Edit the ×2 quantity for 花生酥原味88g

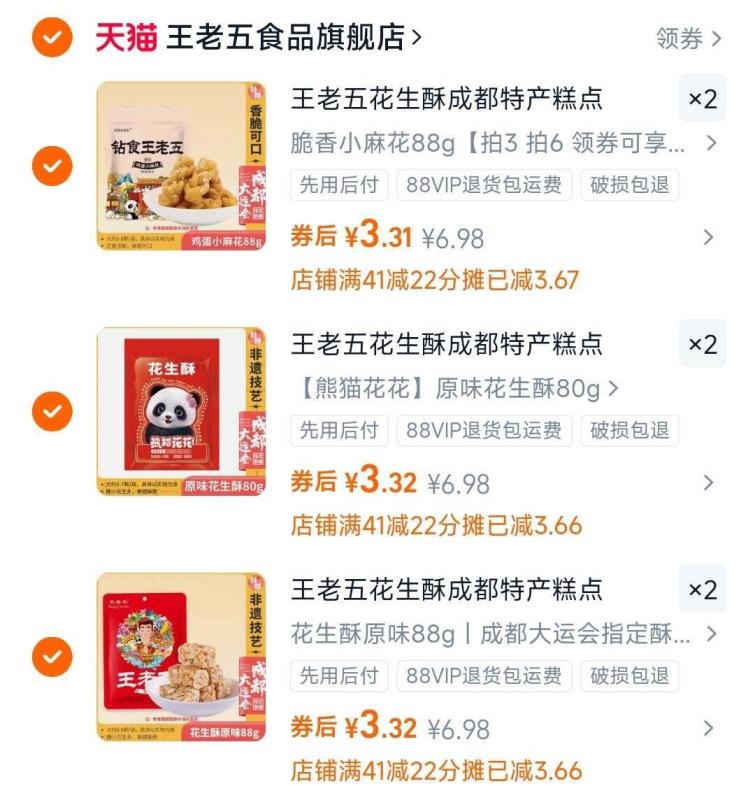point(702,590)
